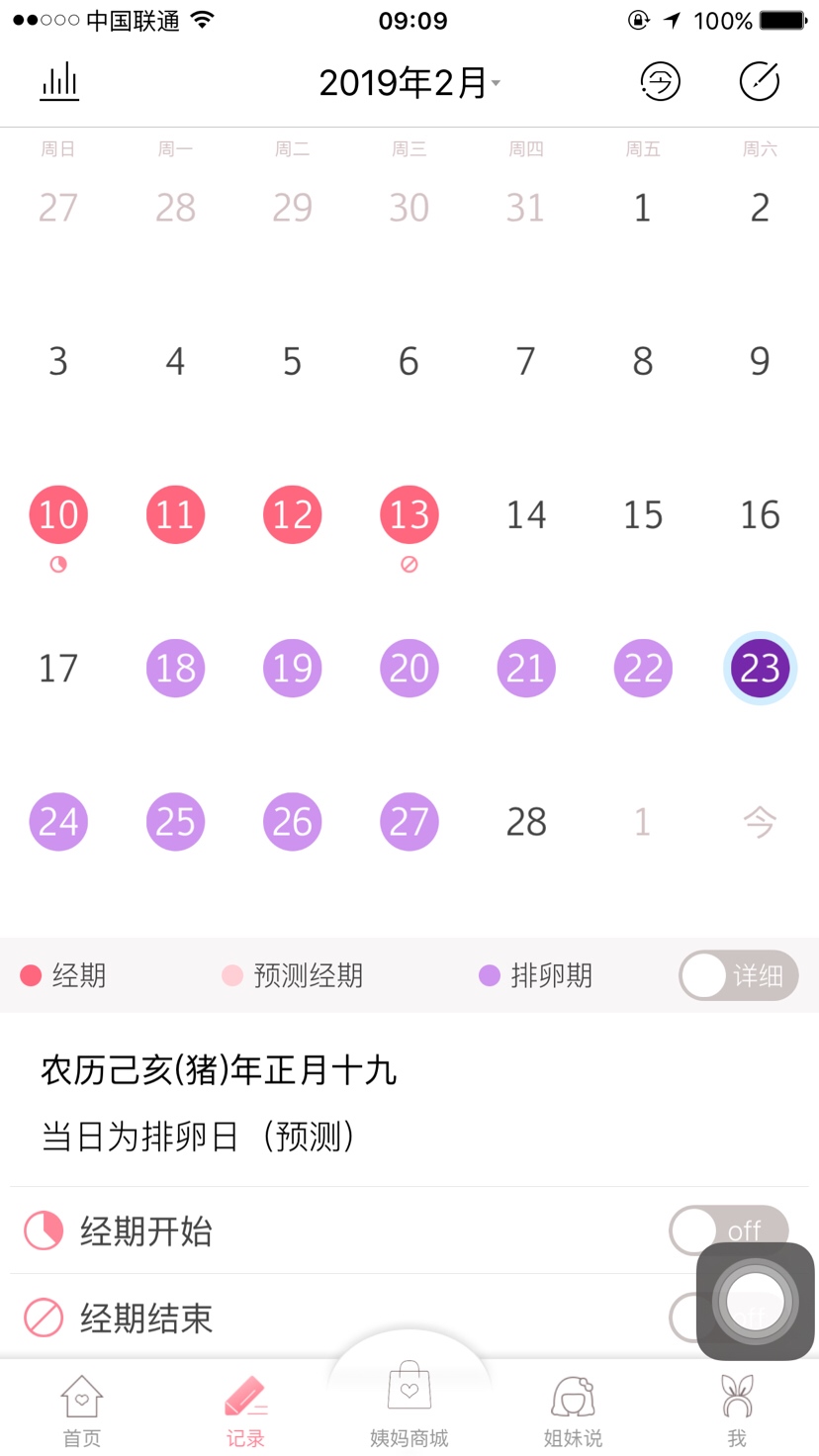Select February 13 on the calendar
Screen dimensions: 819x1456
[409, 515]
